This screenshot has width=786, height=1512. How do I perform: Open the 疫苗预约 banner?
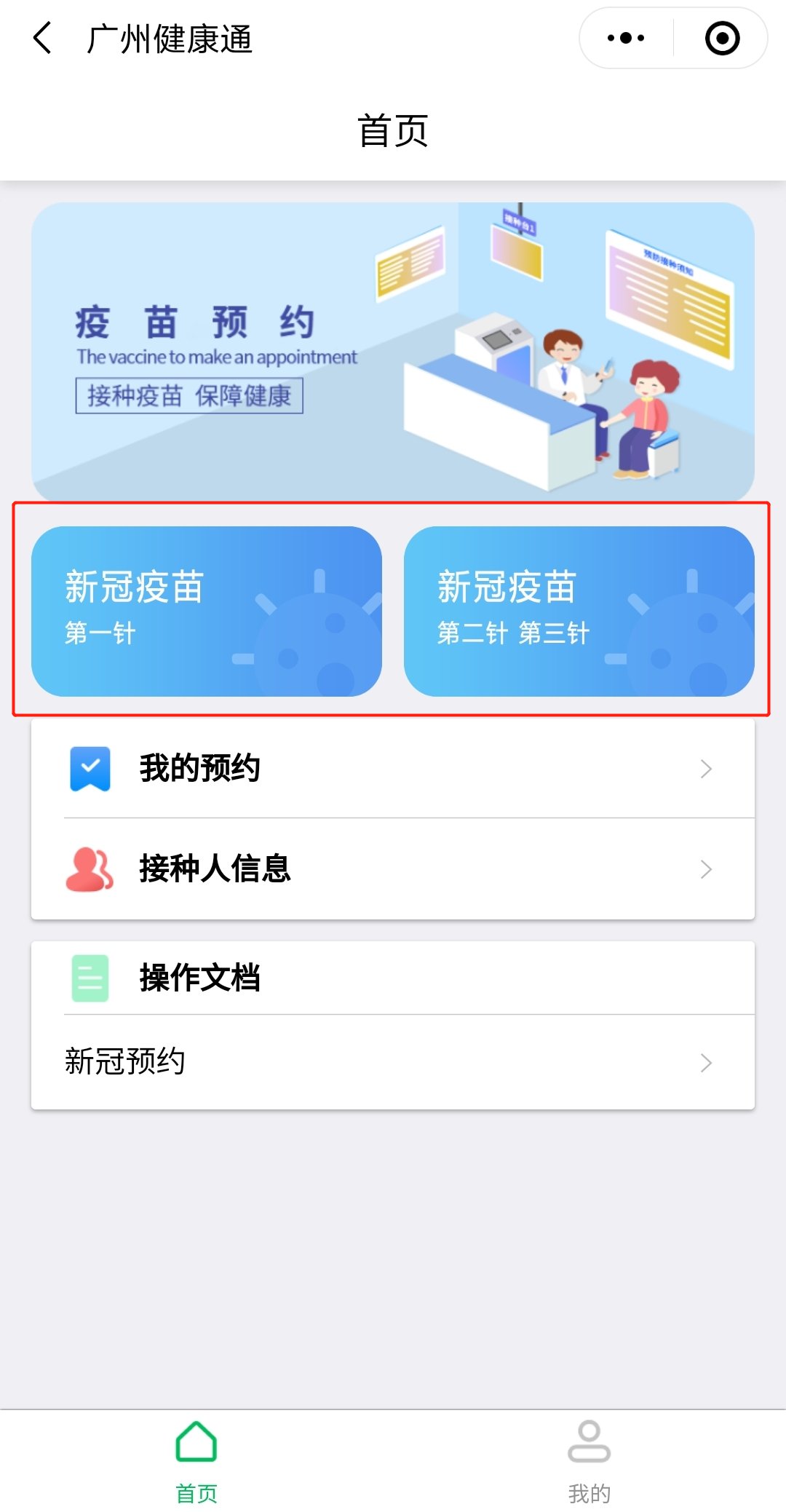[393, 352]
